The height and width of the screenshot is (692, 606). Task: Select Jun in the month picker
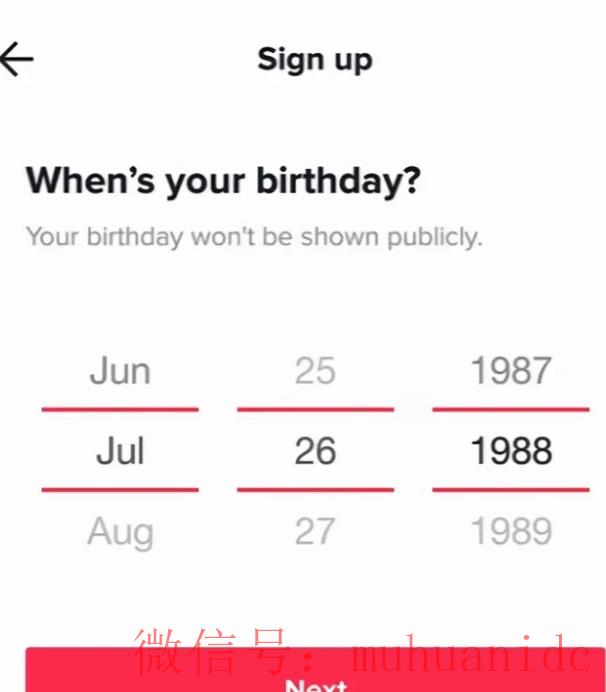[120, 371]
